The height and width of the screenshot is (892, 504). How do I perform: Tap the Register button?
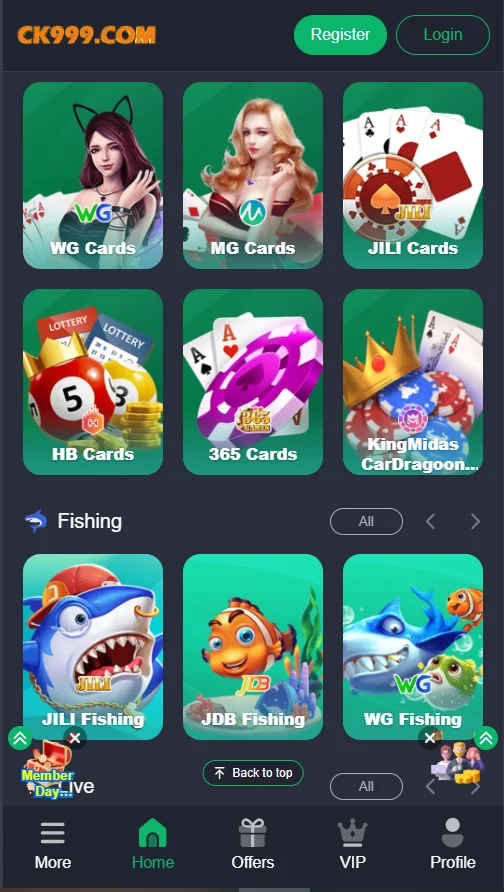pos(340,35)
